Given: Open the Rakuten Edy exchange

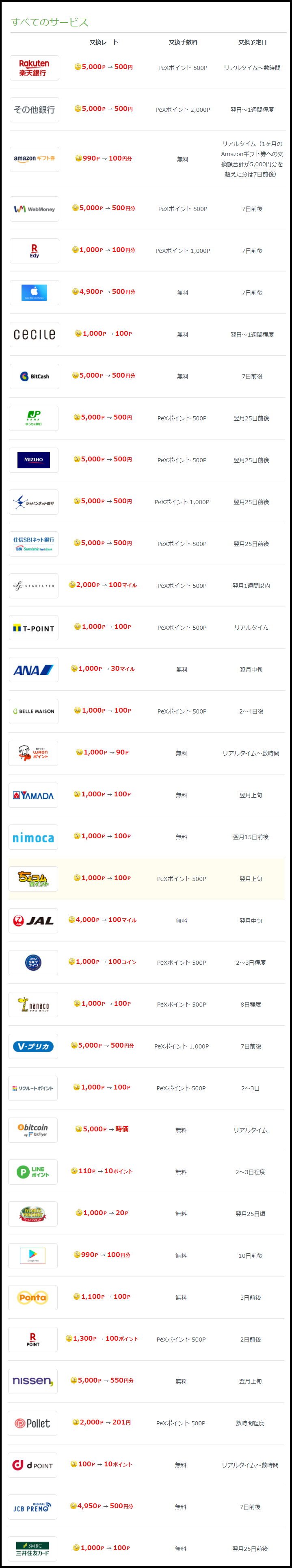Looking at the screenshot, I should (35, 251).
